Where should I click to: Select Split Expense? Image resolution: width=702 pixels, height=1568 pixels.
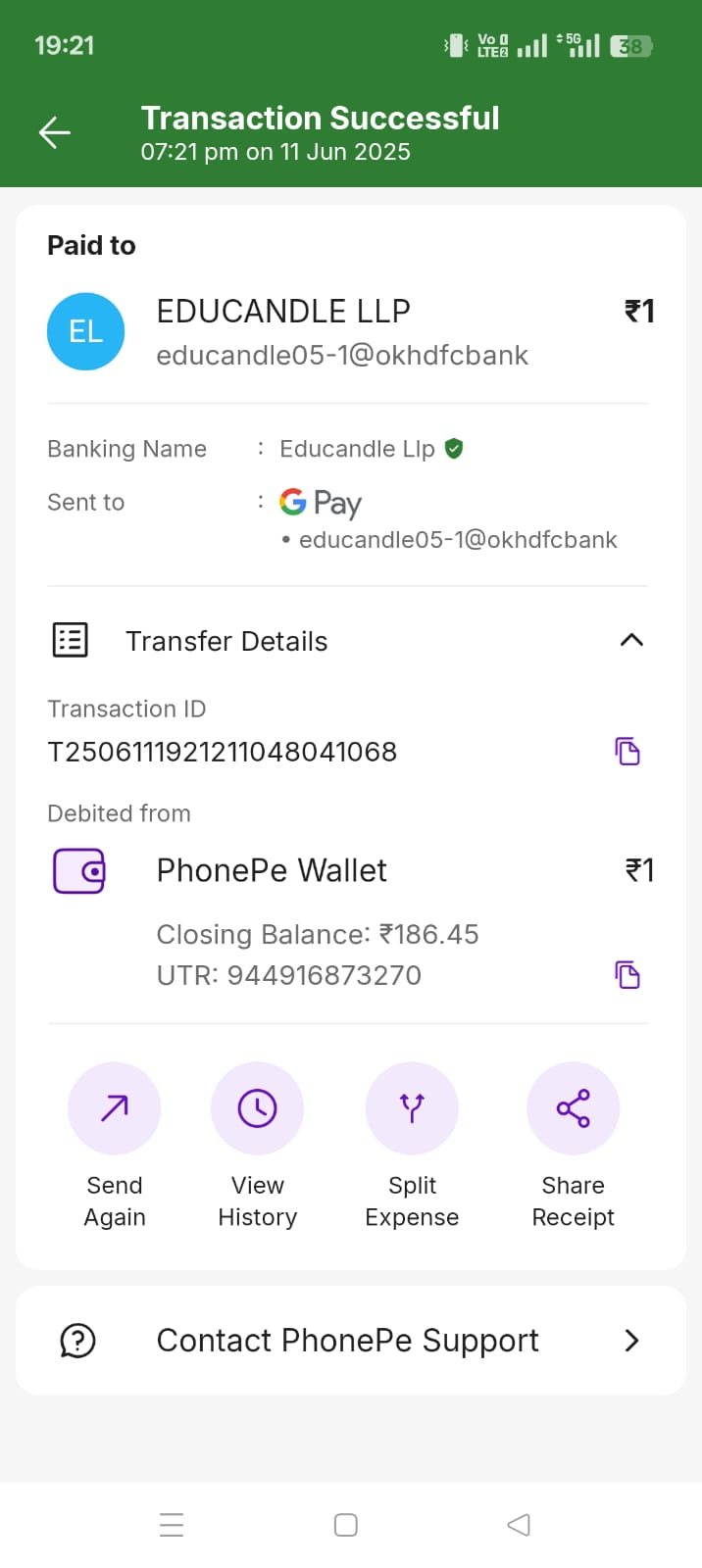(412, 1108)
